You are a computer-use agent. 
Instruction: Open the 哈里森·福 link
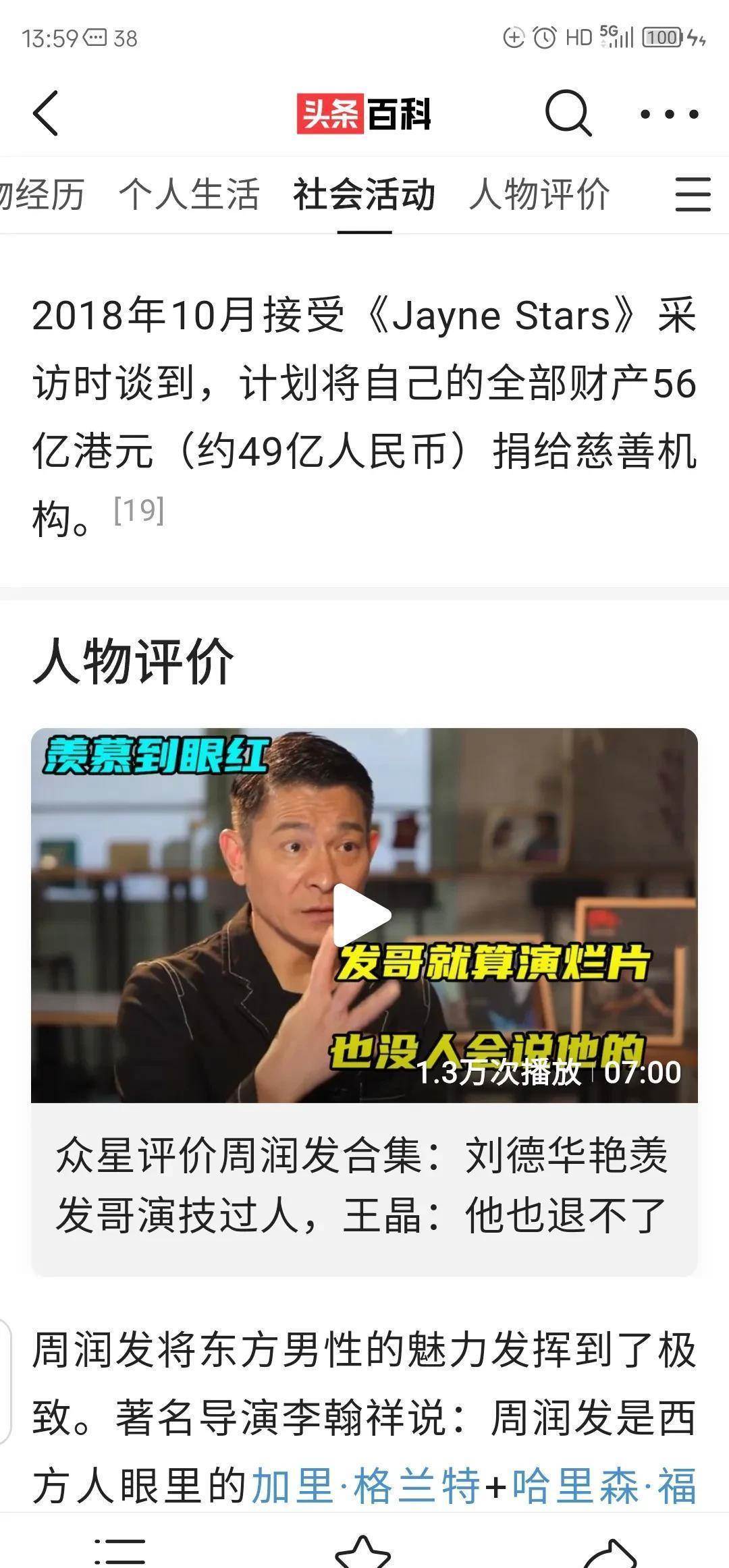pos(604,1486)
